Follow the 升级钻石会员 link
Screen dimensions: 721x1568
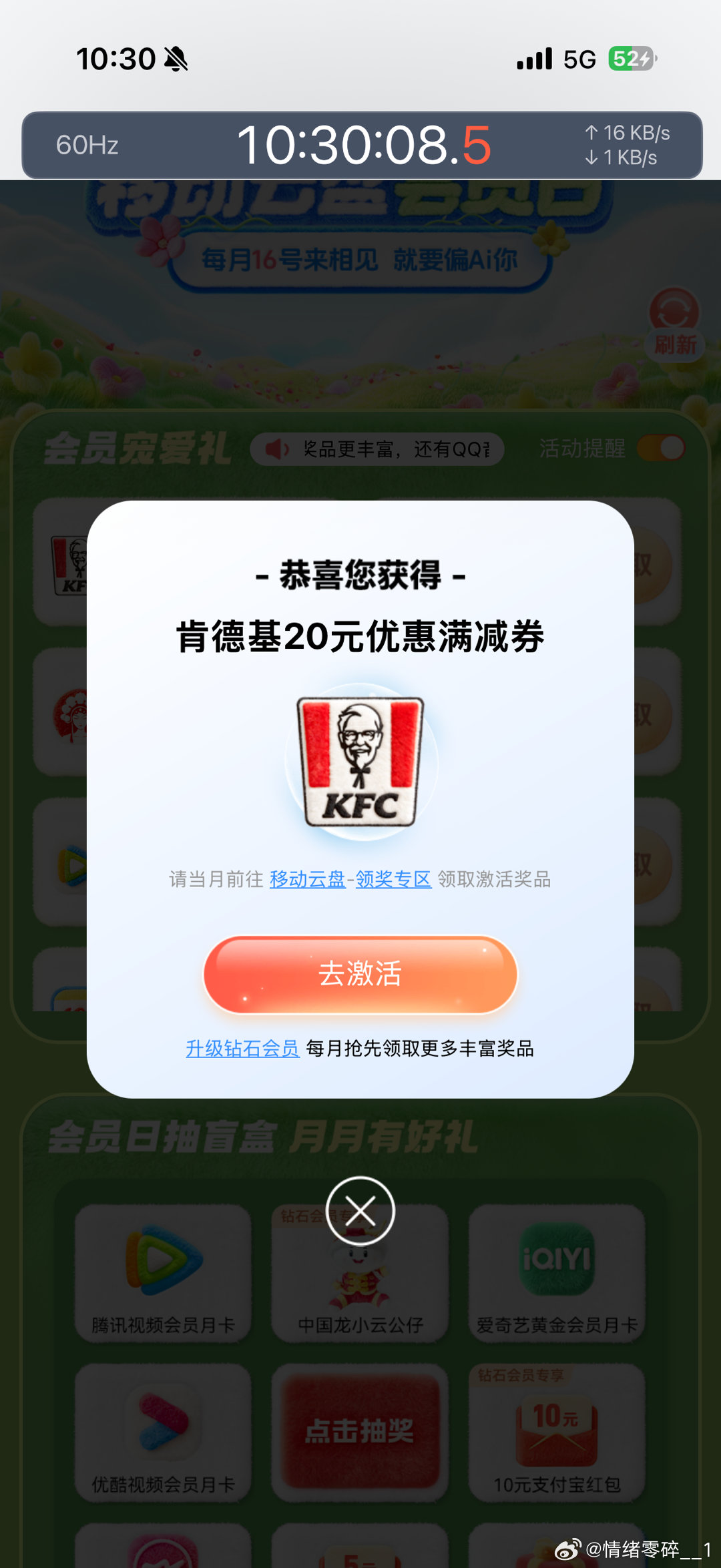[242, 1049]
